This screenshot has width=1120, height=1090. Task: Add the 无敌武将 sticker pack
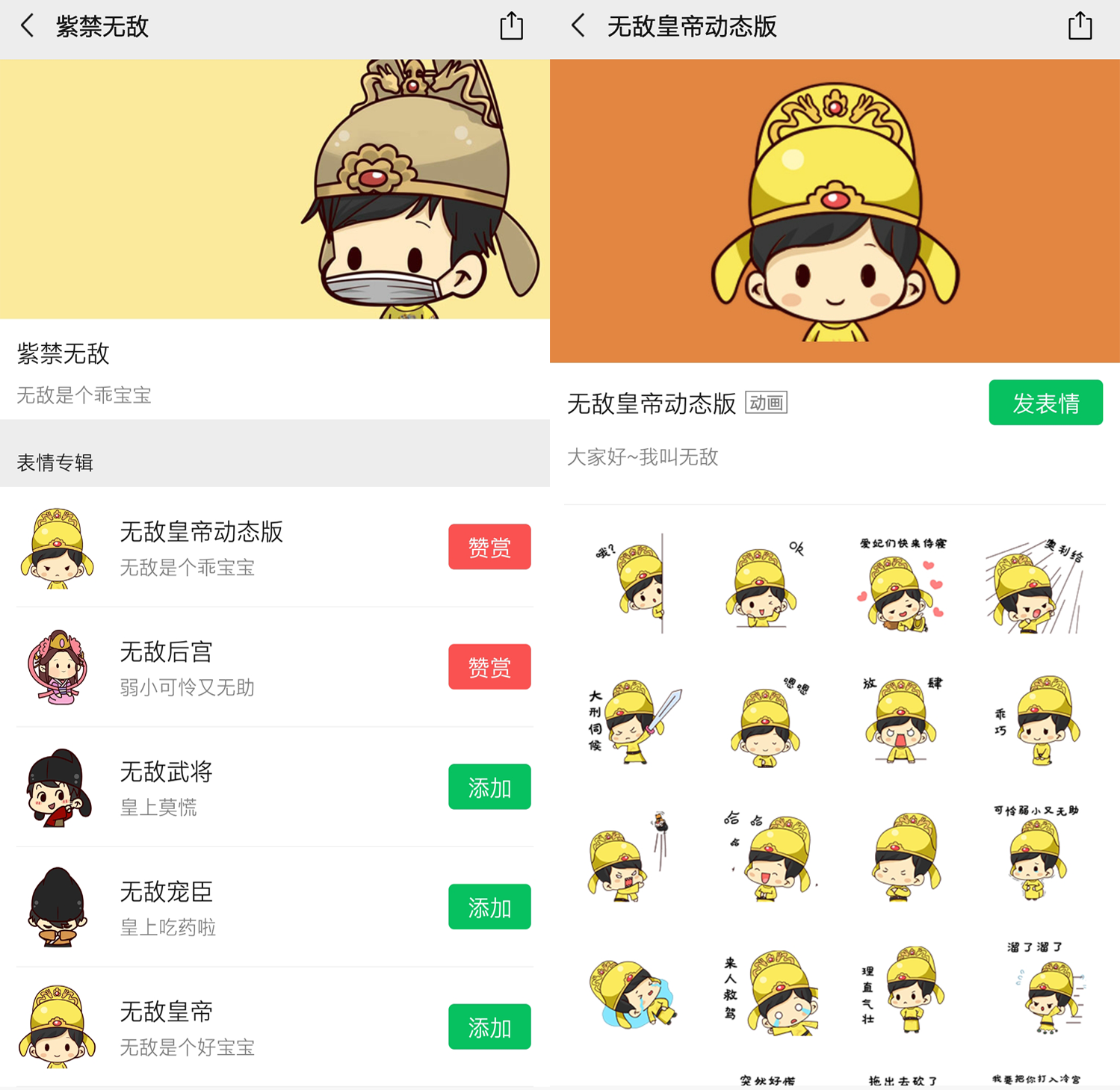pyautogui.click(x=489, y=787)
